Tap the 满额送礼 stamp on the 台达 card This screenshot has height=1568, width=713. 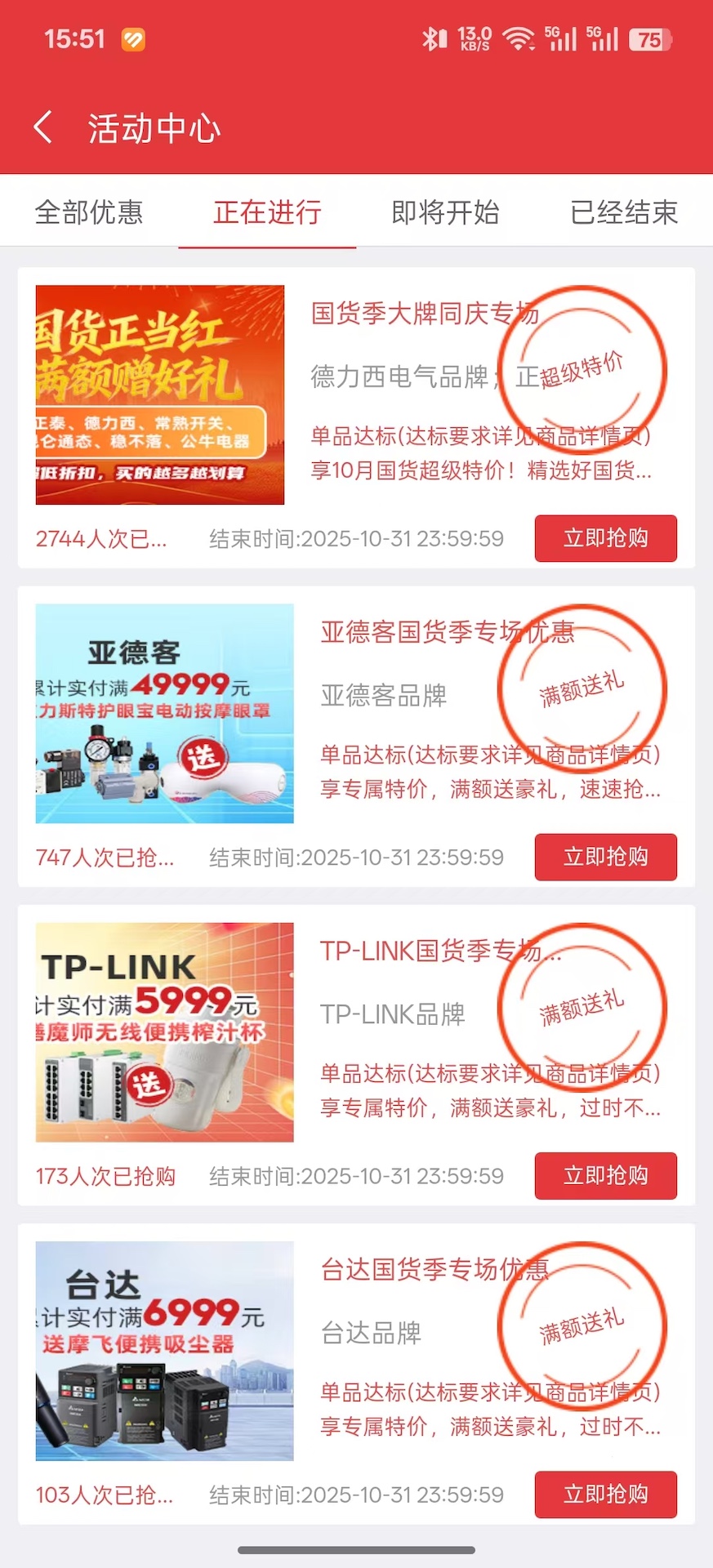pos(581,1327)
